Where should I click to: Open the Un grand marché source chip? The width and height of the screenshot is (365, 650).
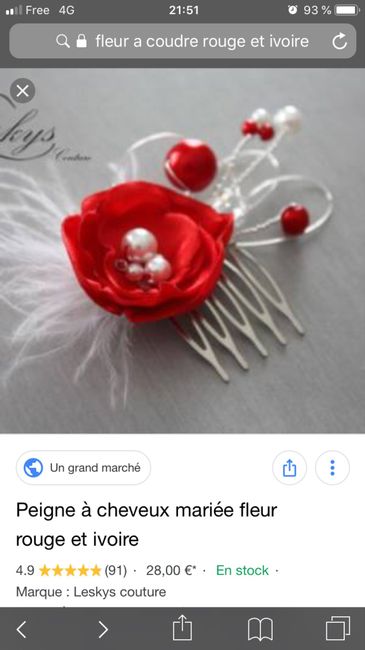click(83, 468)
